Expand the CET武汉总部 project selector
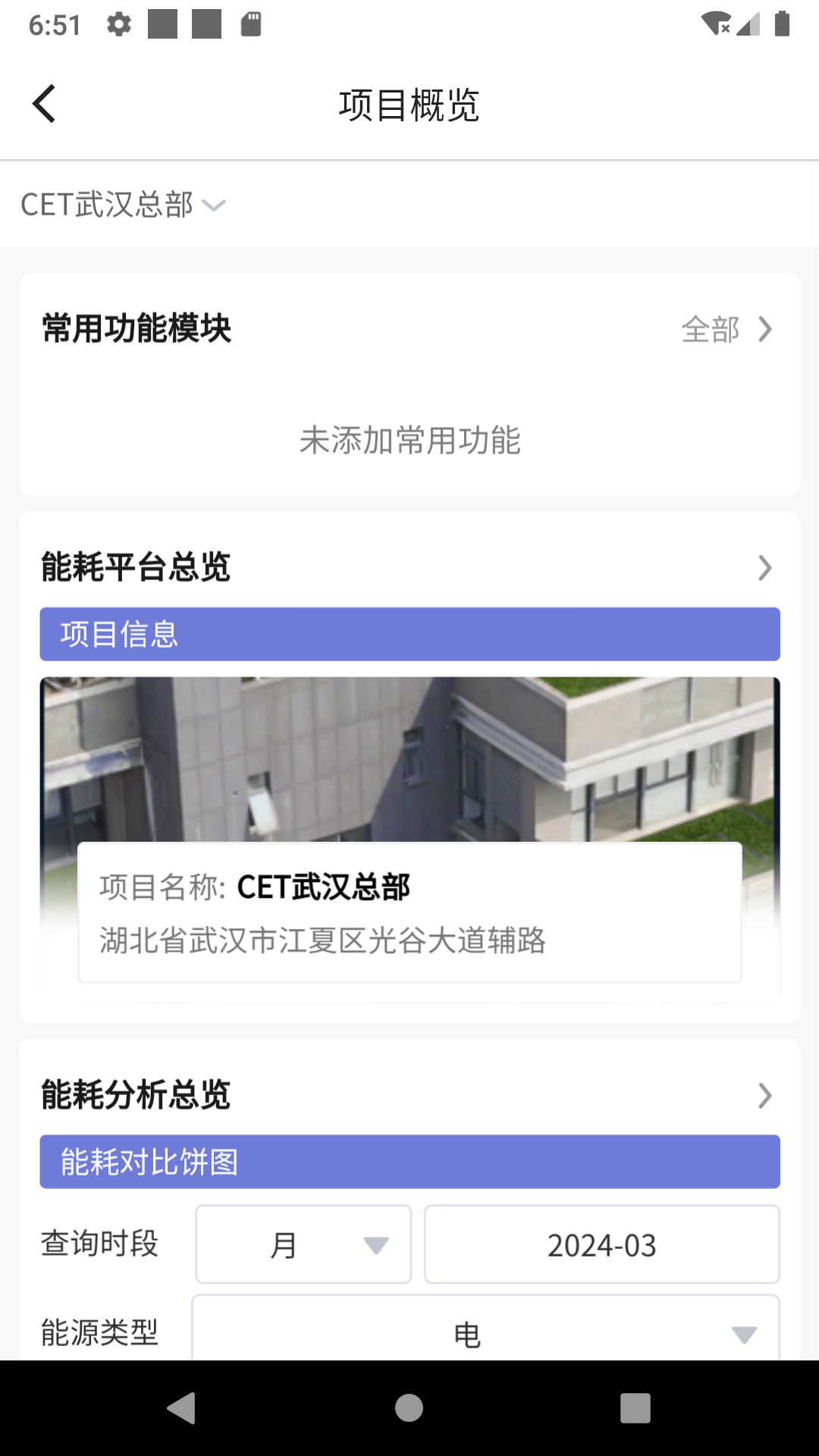 123,205
